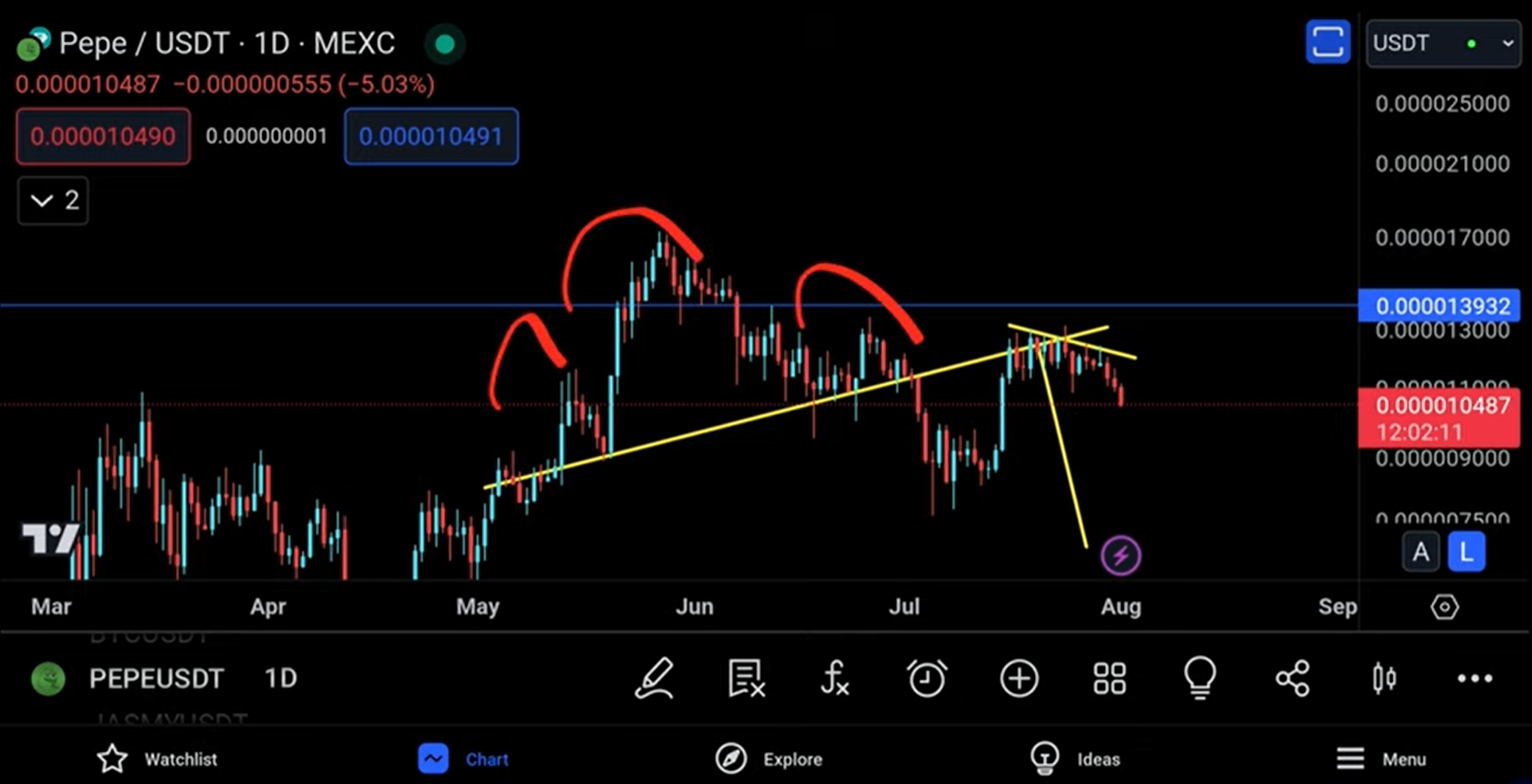Open the three-dot more options
Screen dimensions: 1532x784
tap(1474, 678)
